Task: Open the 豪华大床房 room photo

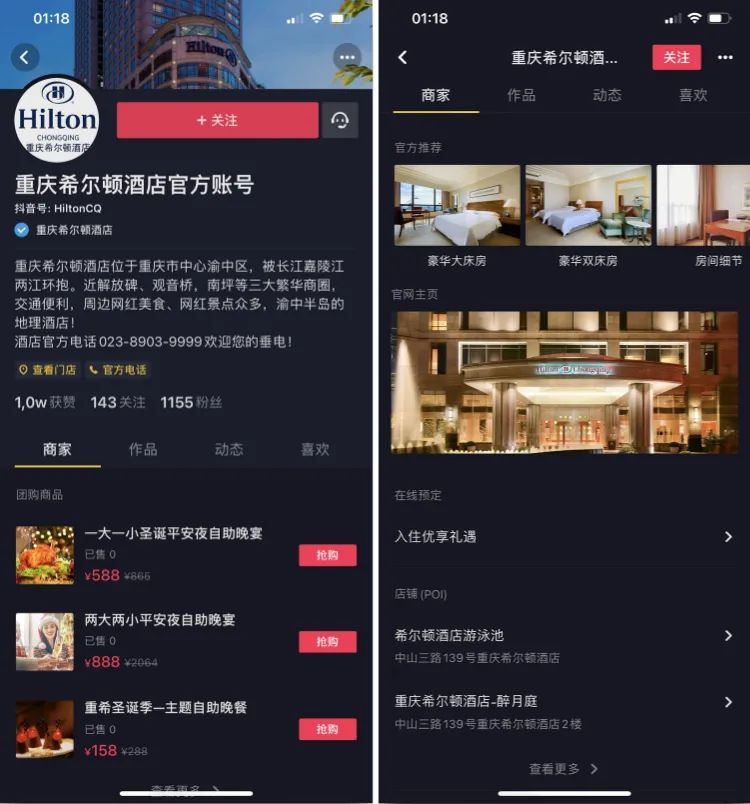Action: pos(457,206)
